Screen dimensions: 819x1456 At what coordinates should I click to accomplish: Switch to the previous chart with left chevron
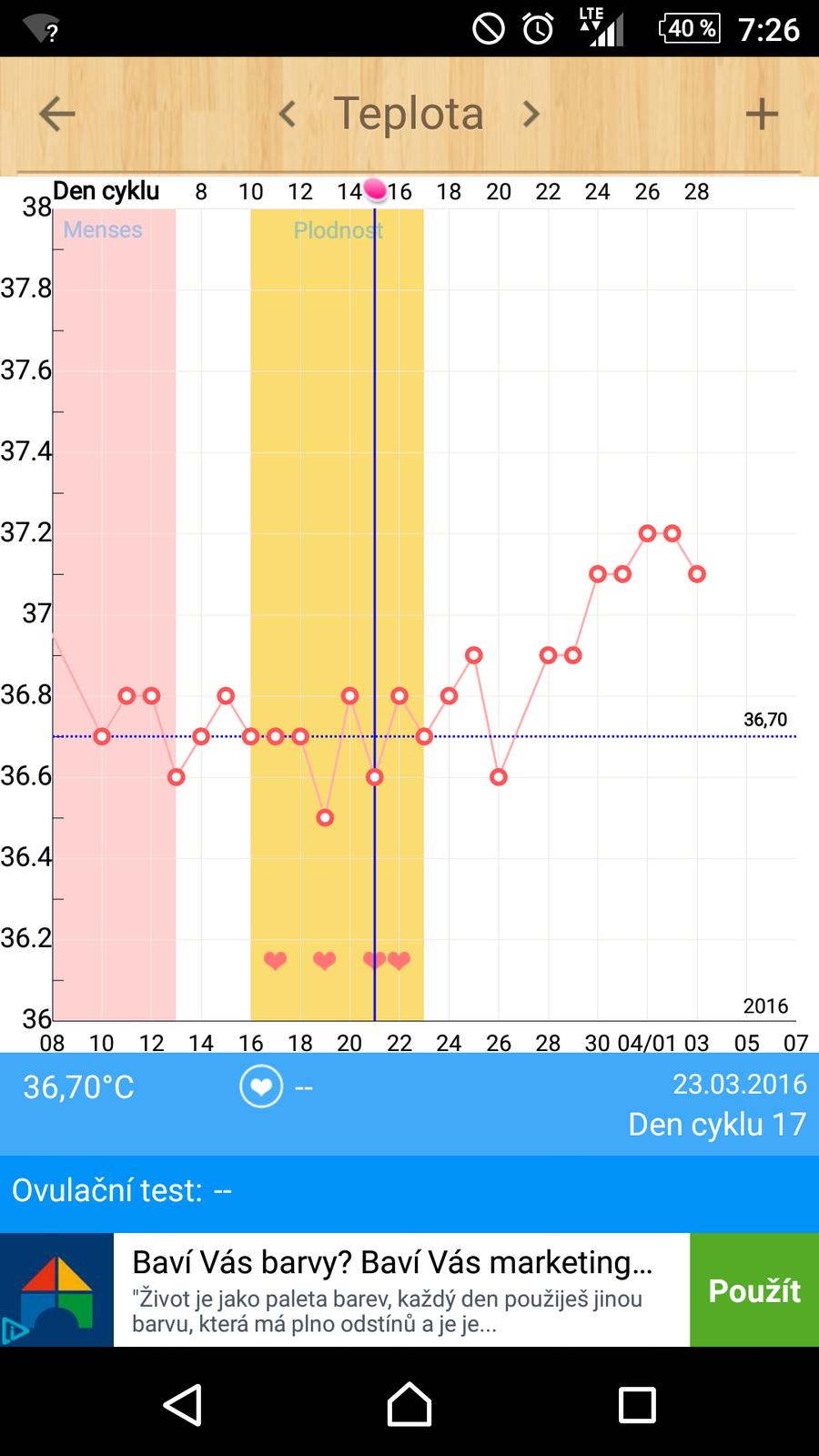[288, 115]
